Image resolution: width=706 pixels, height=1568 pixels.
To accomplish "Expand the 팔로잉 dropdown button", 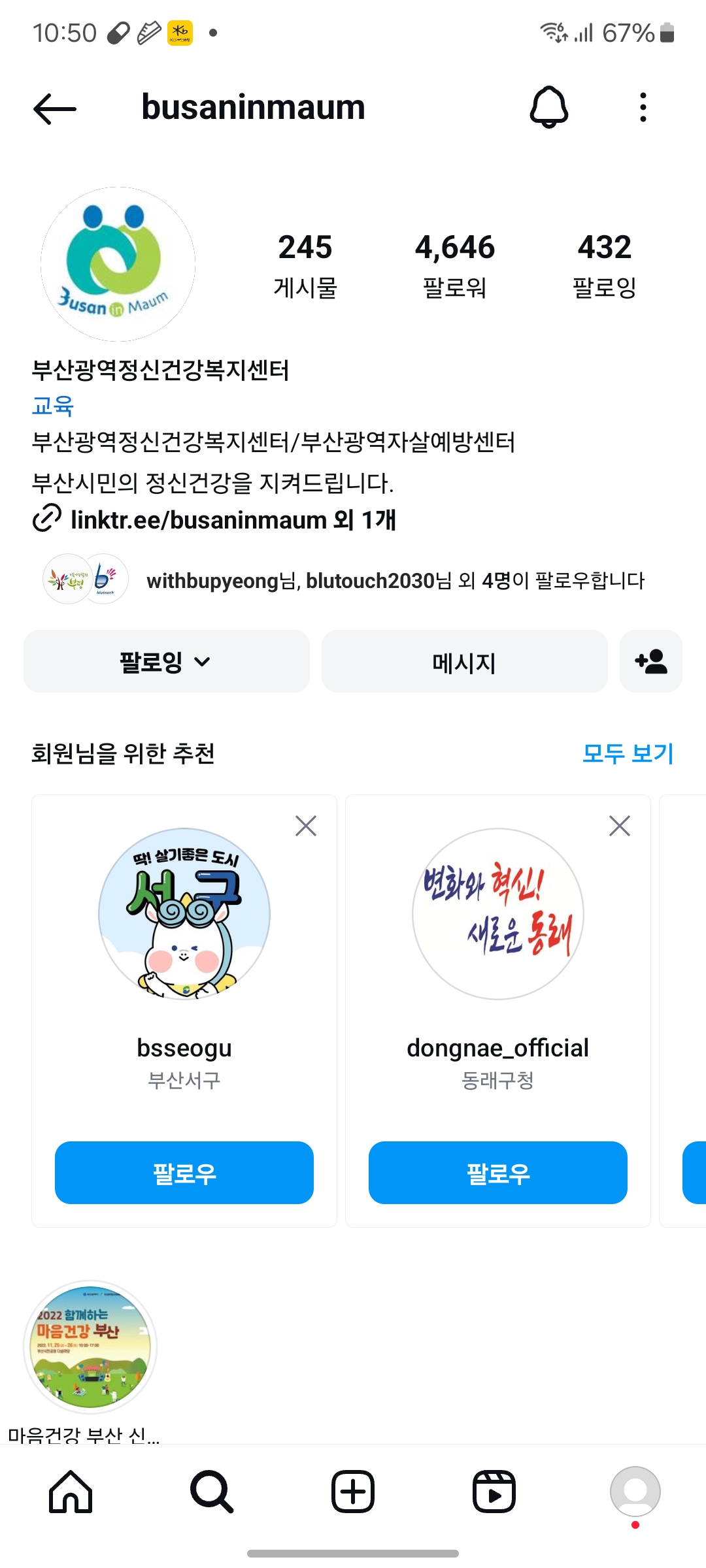I will 166,662.
